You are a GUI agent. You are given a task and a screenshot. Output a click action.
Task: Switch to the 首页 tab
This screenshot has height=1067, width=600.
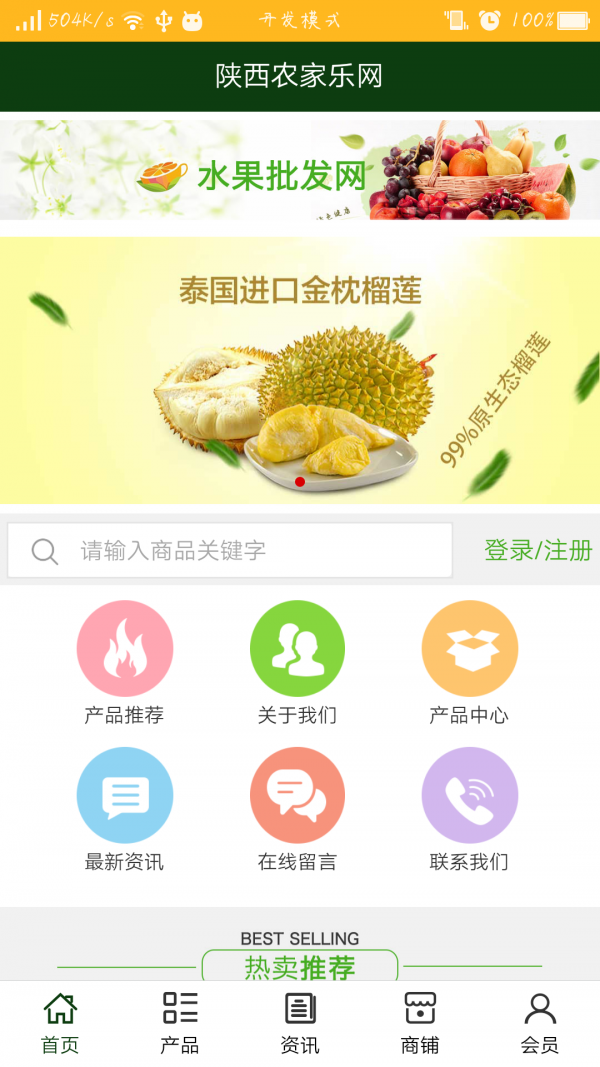tap(60, 1023)
